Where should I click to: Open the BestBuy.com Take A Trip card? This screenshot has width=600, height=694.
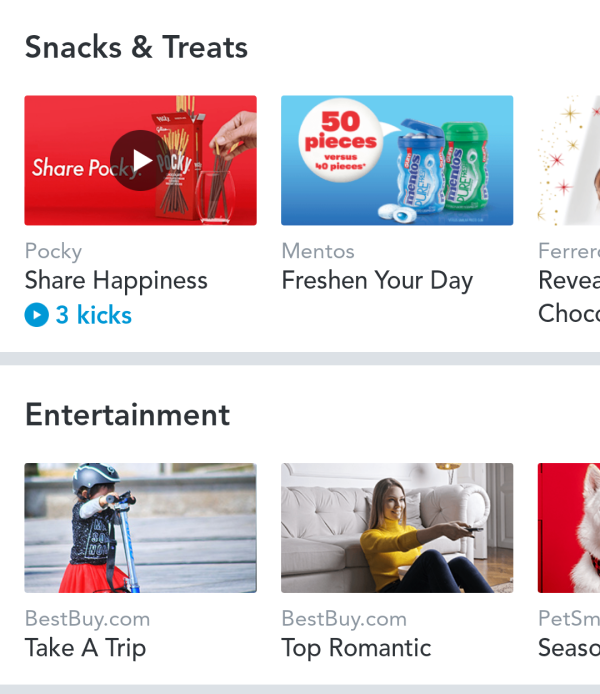click(141, 528)
